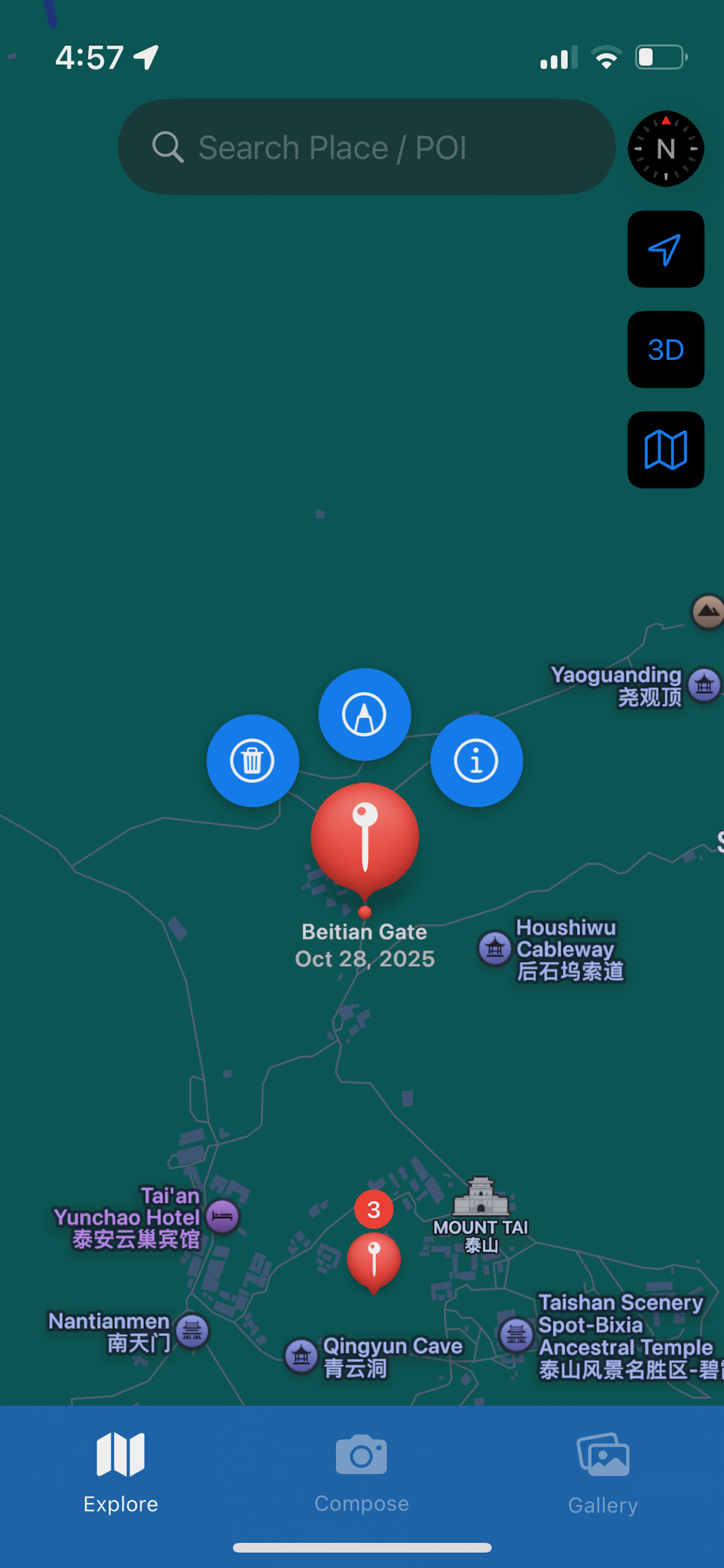Show pin details via the info icon
This screenshot has height=1568, width=724.
click(476, 760)
